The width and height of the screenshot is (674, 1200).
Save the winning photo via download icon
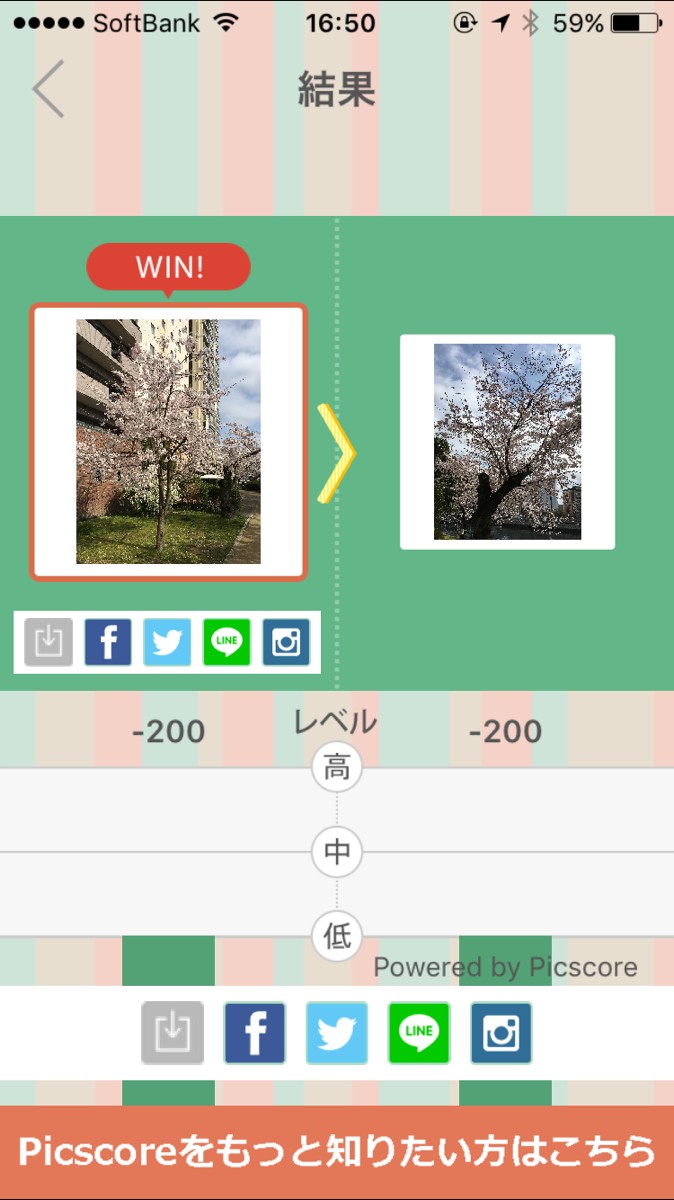(x=49, y=642)
